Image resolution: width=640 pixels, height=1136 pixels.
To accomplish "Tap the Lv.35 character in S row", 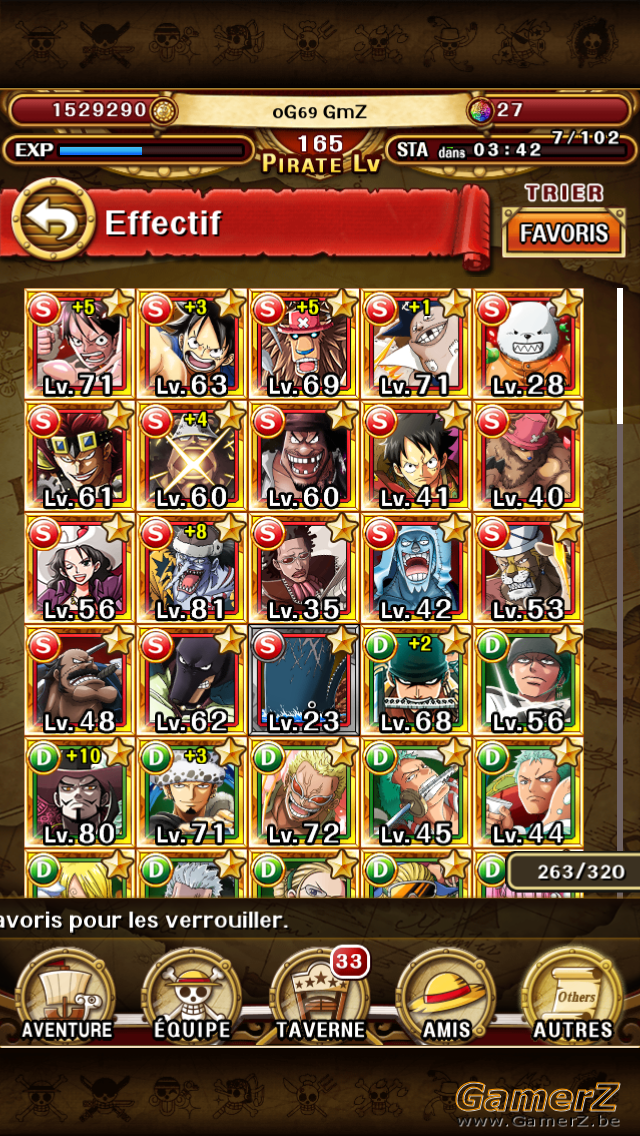I will 304,569.
